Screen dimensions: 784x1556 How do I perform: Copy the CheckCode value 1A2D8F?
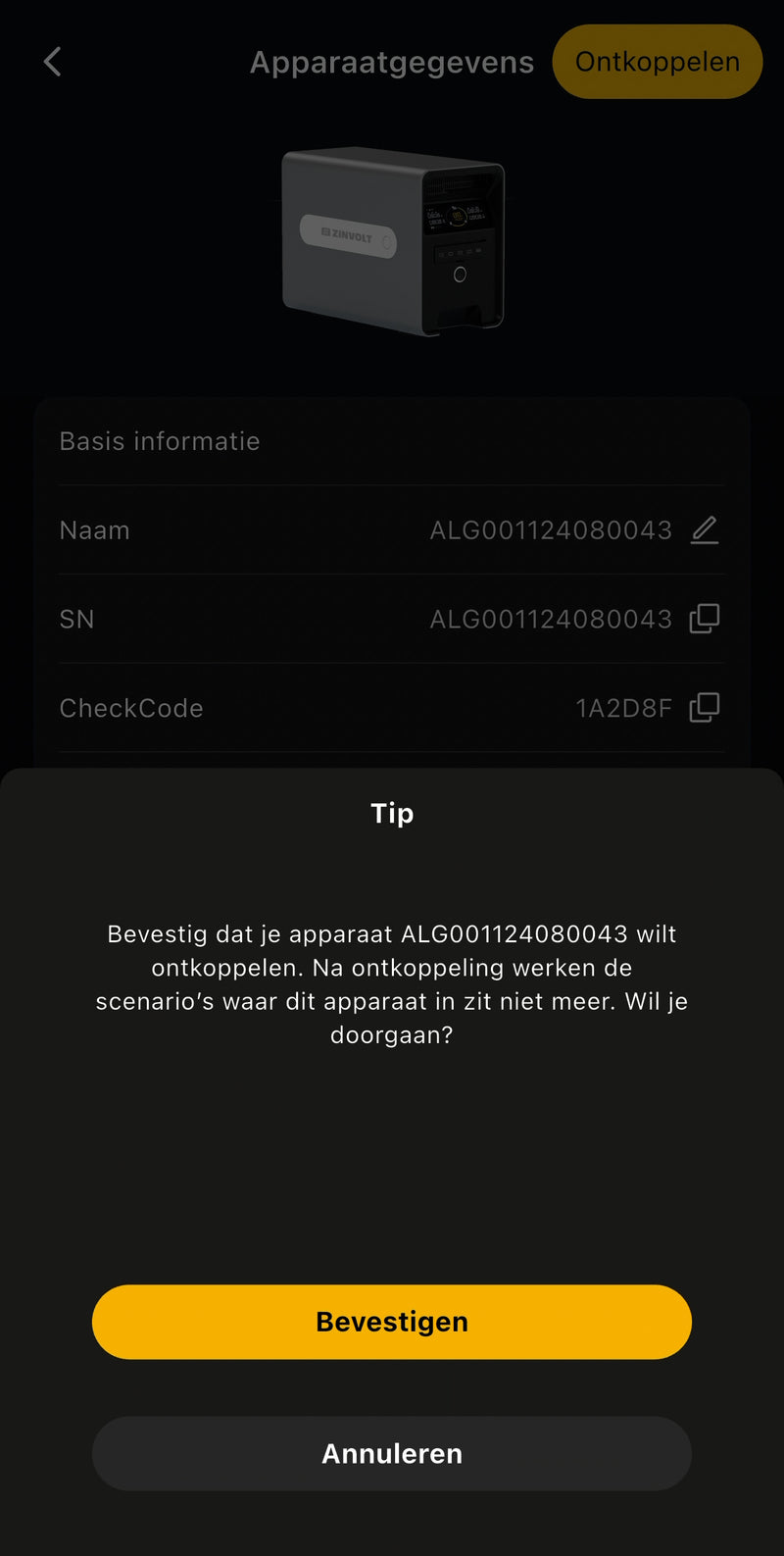coord(705,708)
